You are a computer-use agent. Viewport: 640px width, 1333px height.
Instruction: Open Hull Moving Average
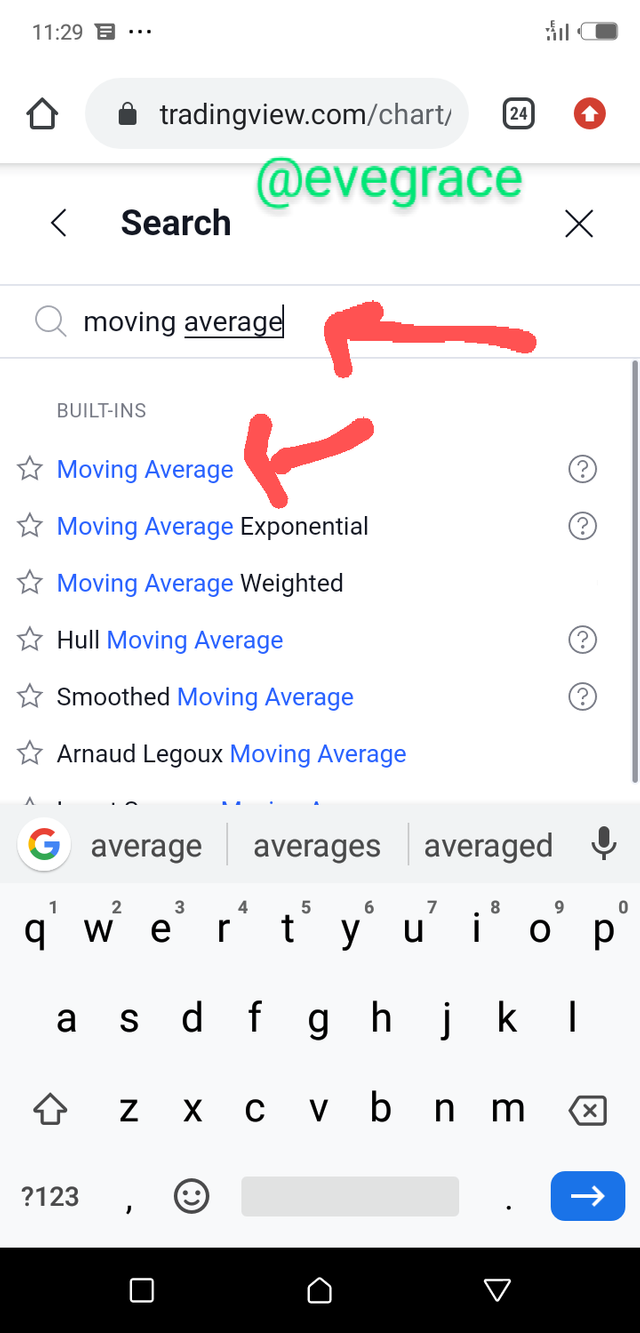coord(170,640)
